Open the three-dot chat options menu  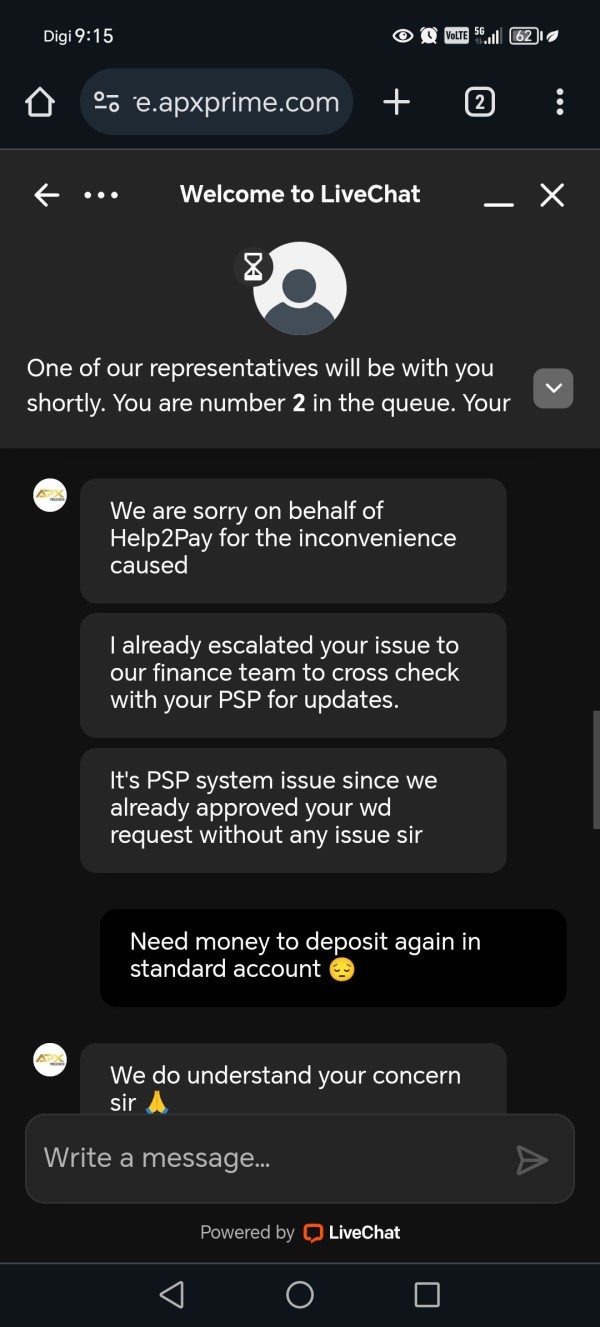click(x=101, y=195)
